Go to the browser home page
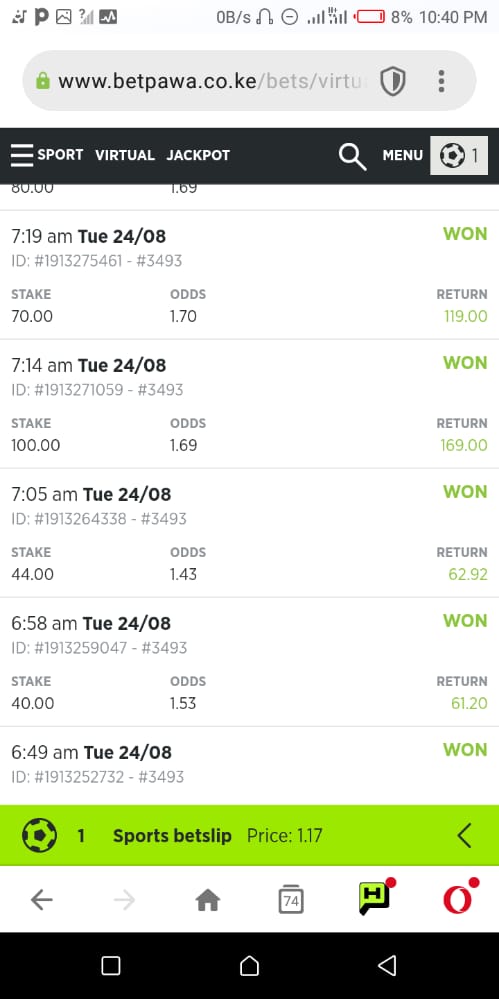 tap(208, 900)
